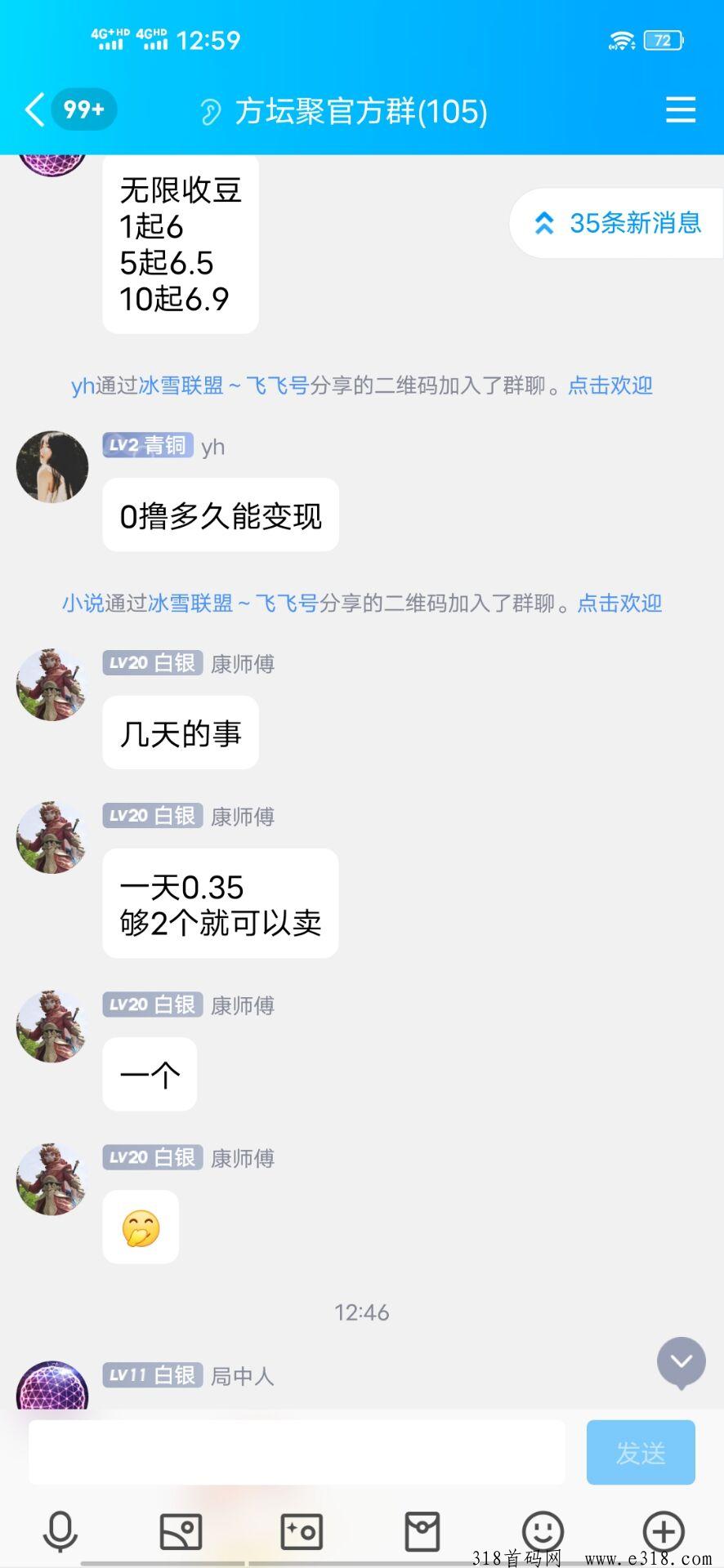The image size is (724, 1568).
Task: Focus the message input field
Action: [297, 1452]
